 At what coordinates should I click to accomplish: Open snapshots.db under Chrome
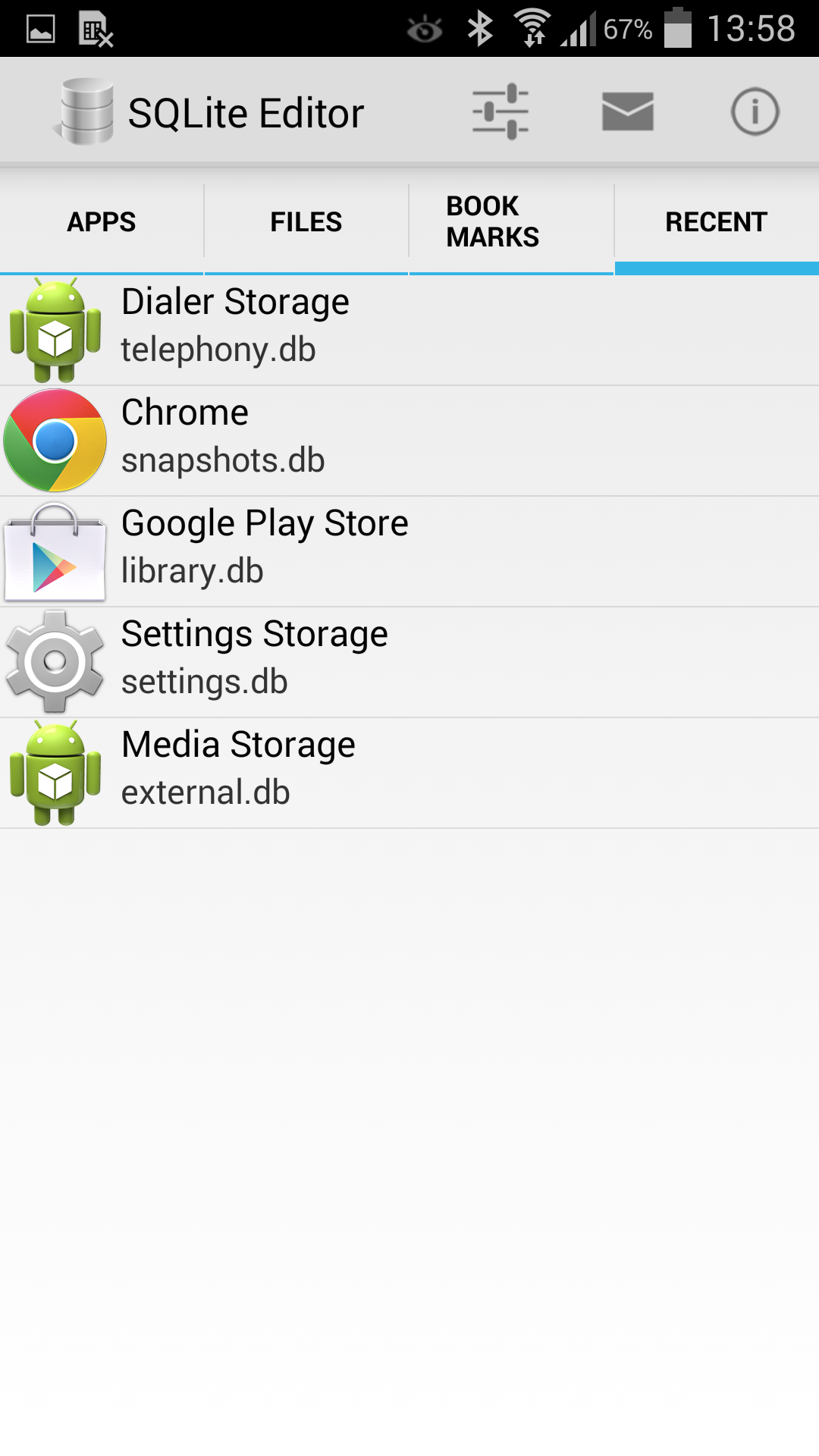click(223, 460)
